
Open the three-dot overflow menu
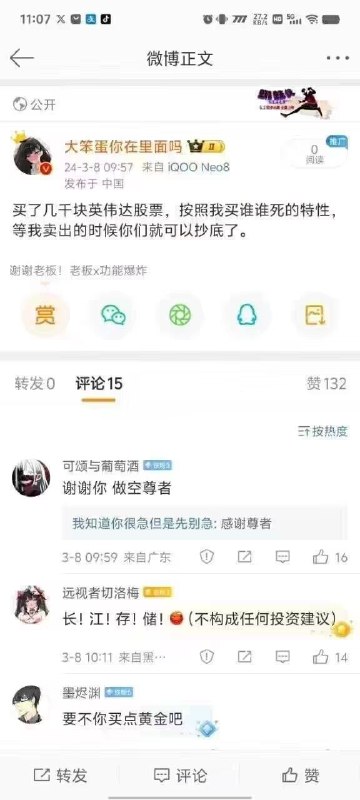(338, 59)
